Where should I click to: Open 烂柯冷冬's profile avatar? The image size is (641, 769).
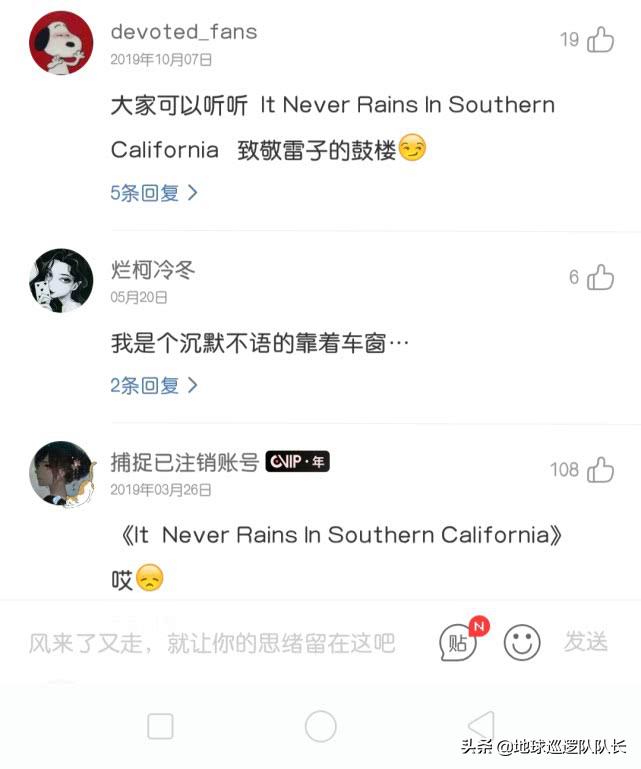click(61, 280)
